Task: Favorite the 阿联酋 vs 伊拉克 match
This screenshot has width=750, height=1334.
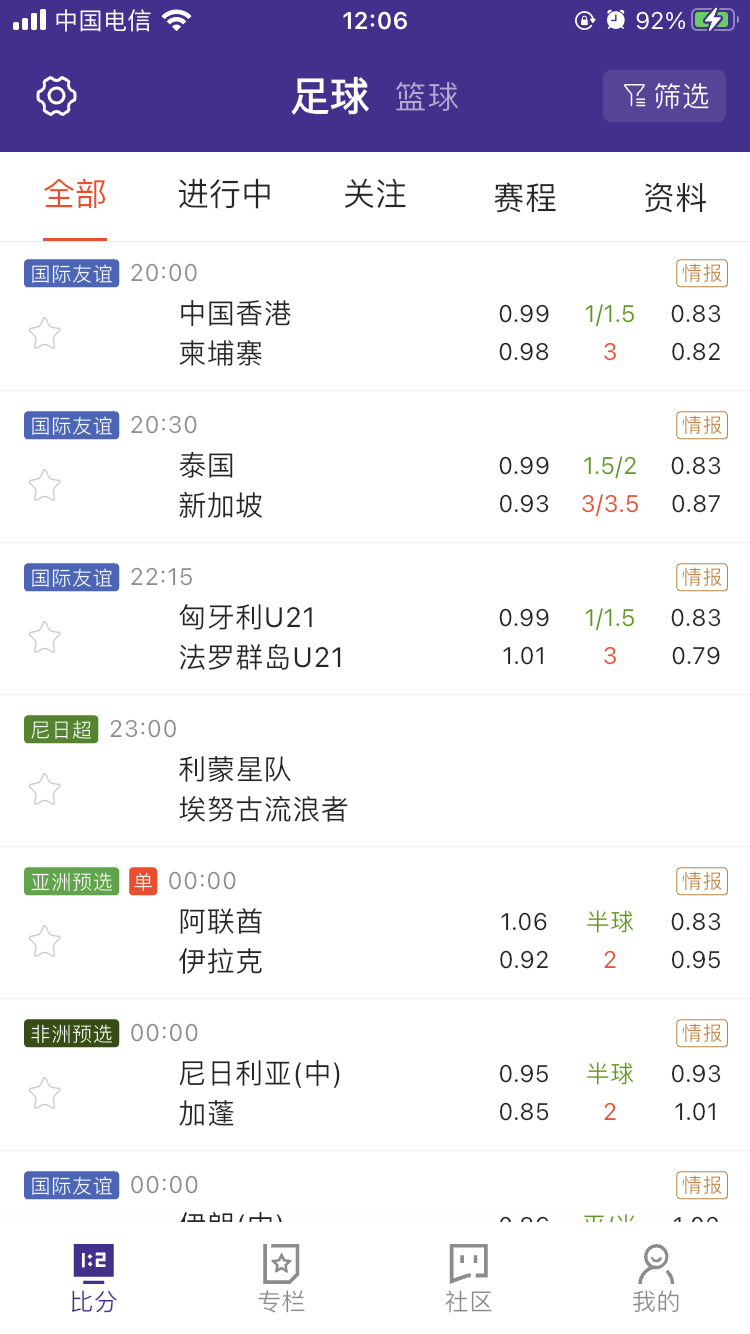Action: coord(45,941)
